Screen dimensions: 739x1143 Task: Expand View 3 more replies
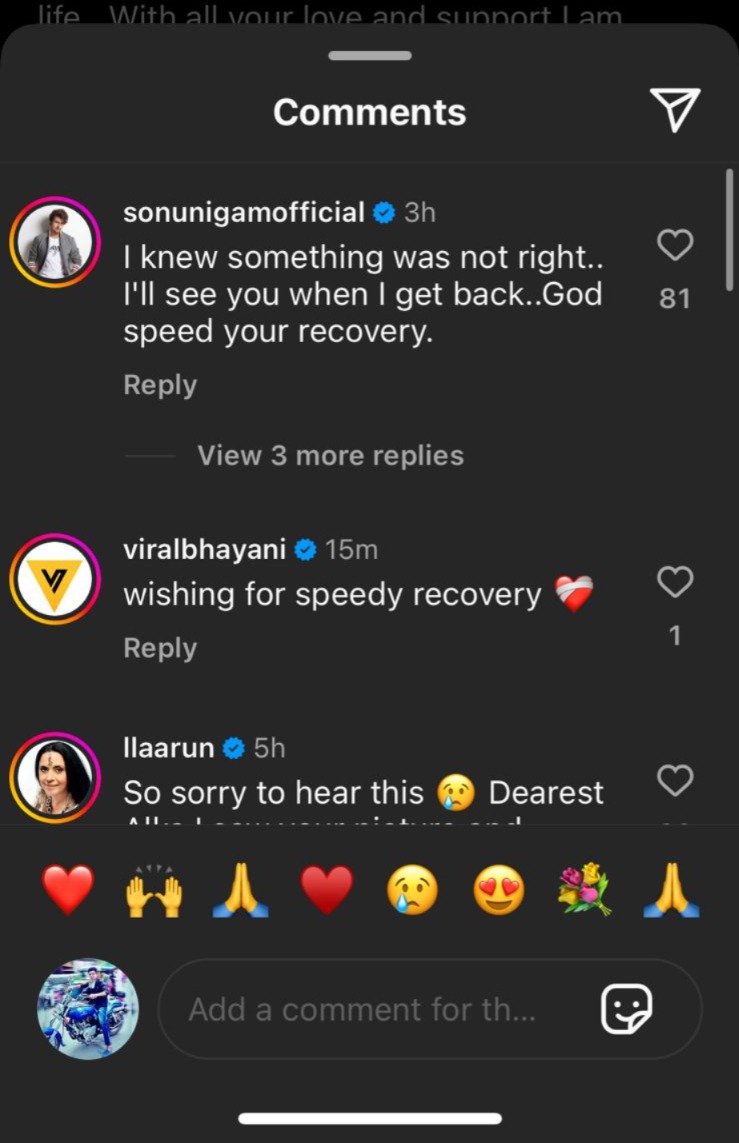(x=330, y=456)
